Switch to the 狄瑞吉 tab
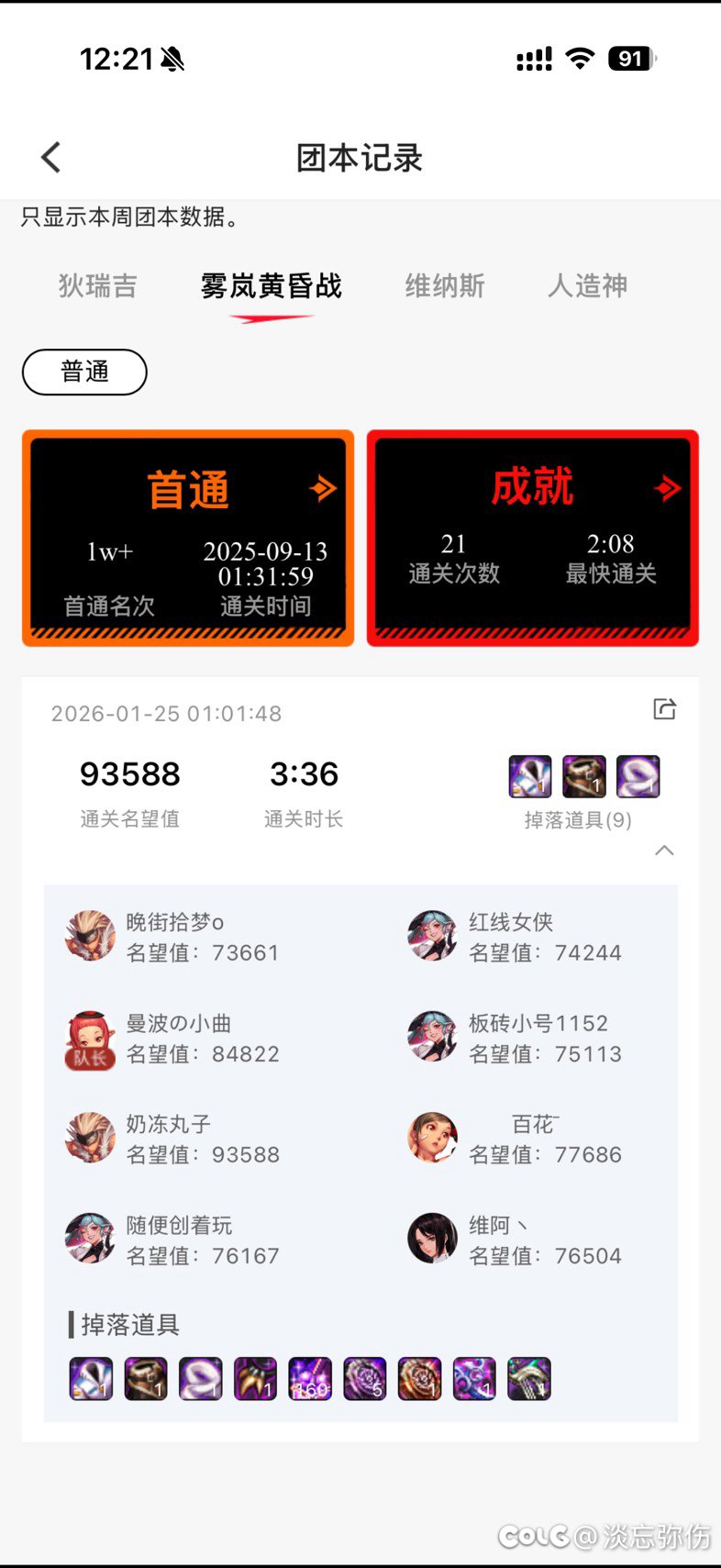The height and width of the screenshot is (1568, 721). (97, 286)
